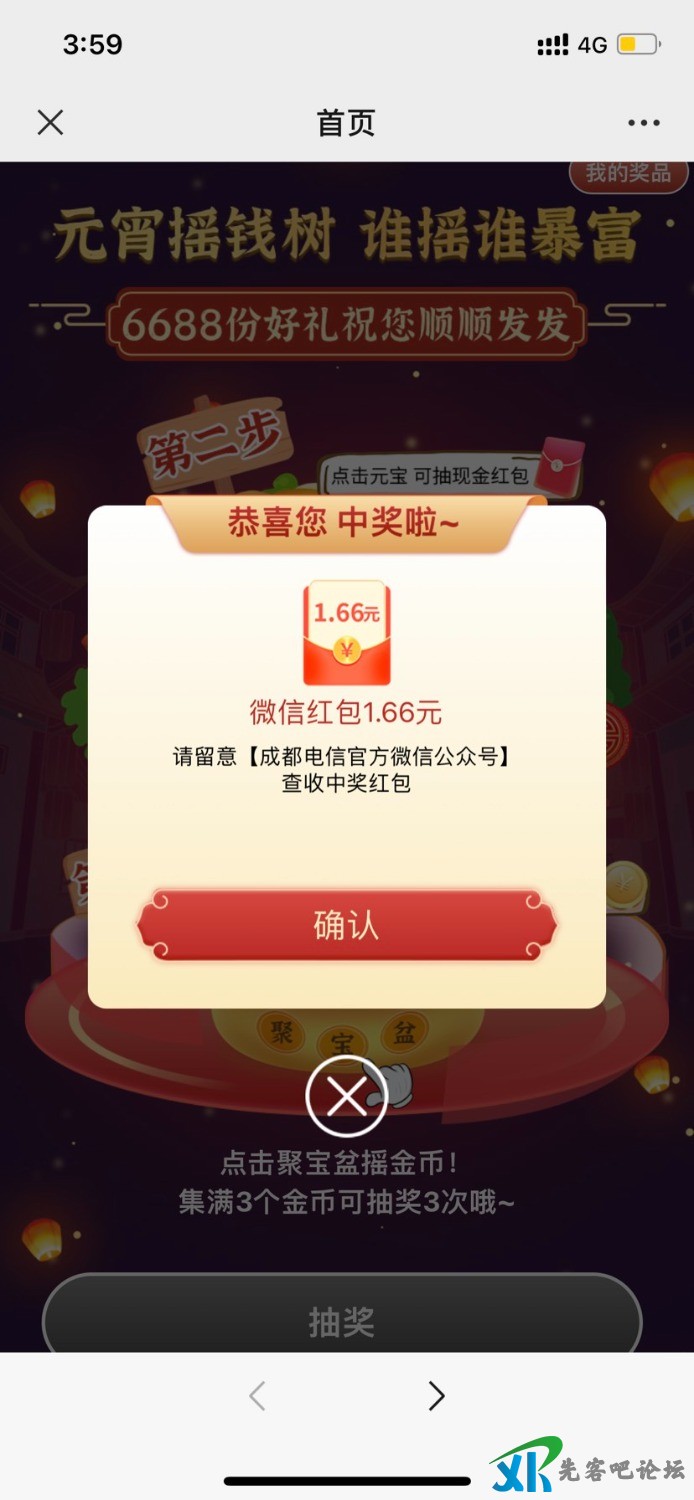The height and width of the screenshot is (1500, 694).
Task: Open 我的奖品 prize list
Action: 628,174
